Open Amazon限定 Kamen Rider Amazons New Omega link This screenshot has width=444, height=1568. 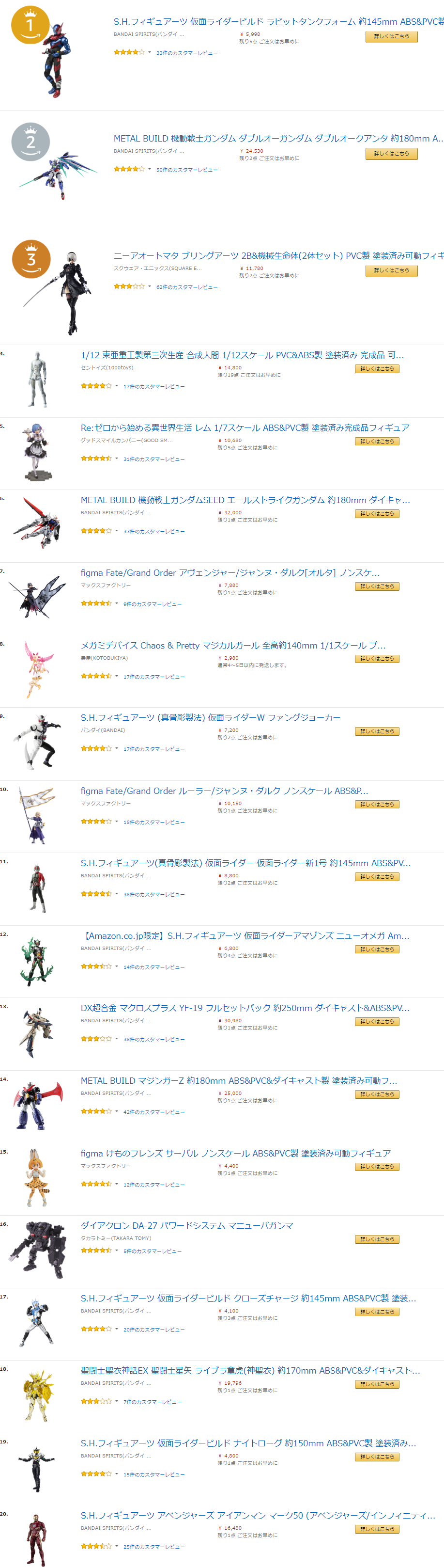click(x=245, y=935)
